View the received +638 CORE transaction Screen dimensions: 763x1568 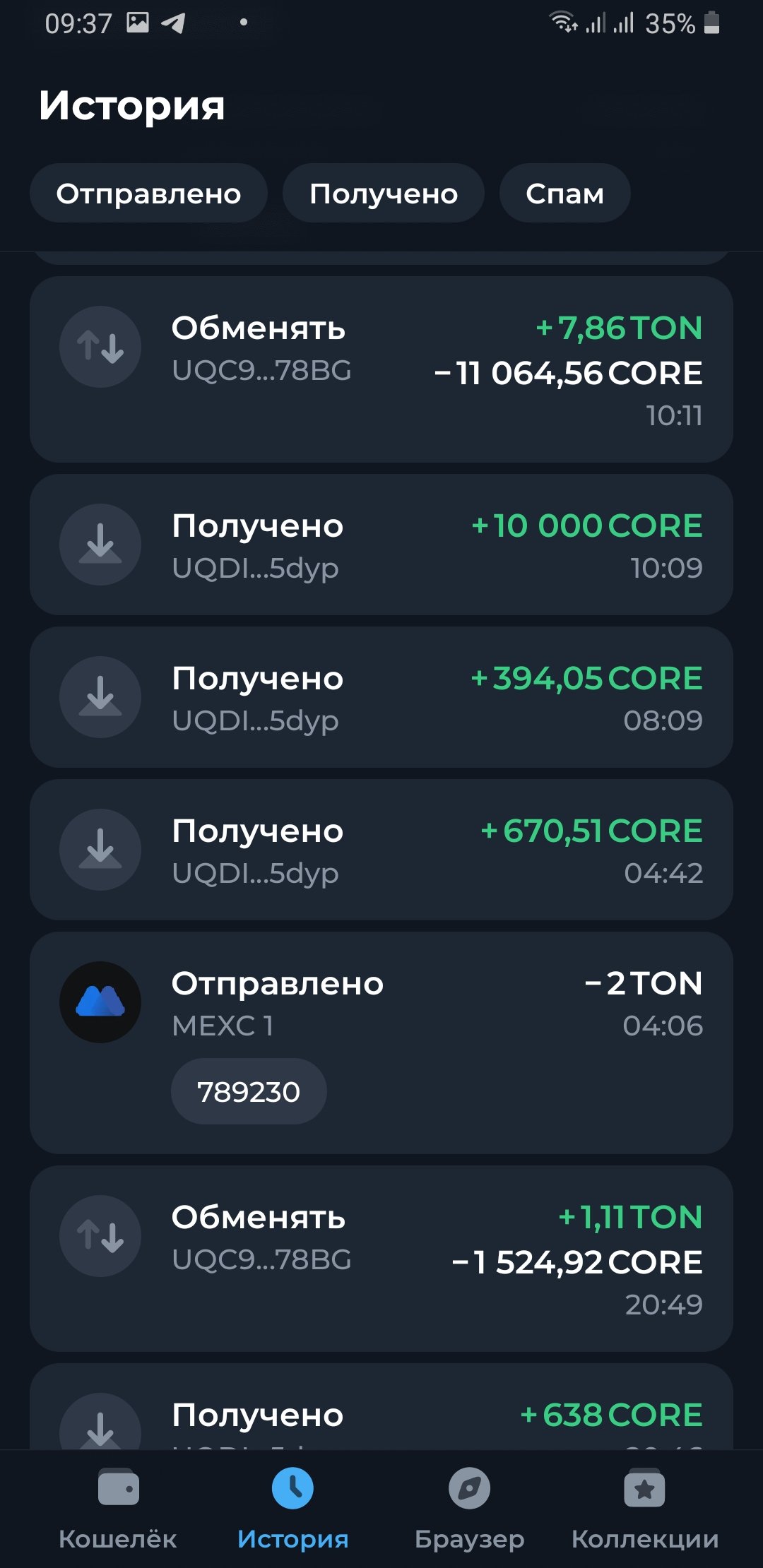[x=381, y=1407]
